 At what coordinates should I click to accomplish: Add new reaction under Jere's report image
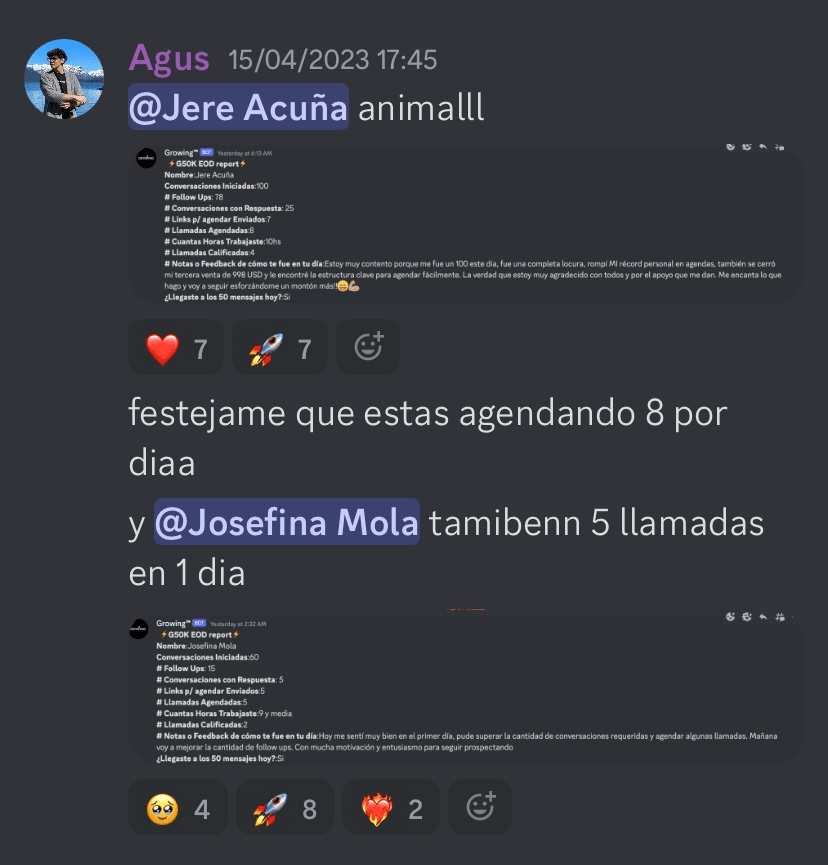(368, 348)
